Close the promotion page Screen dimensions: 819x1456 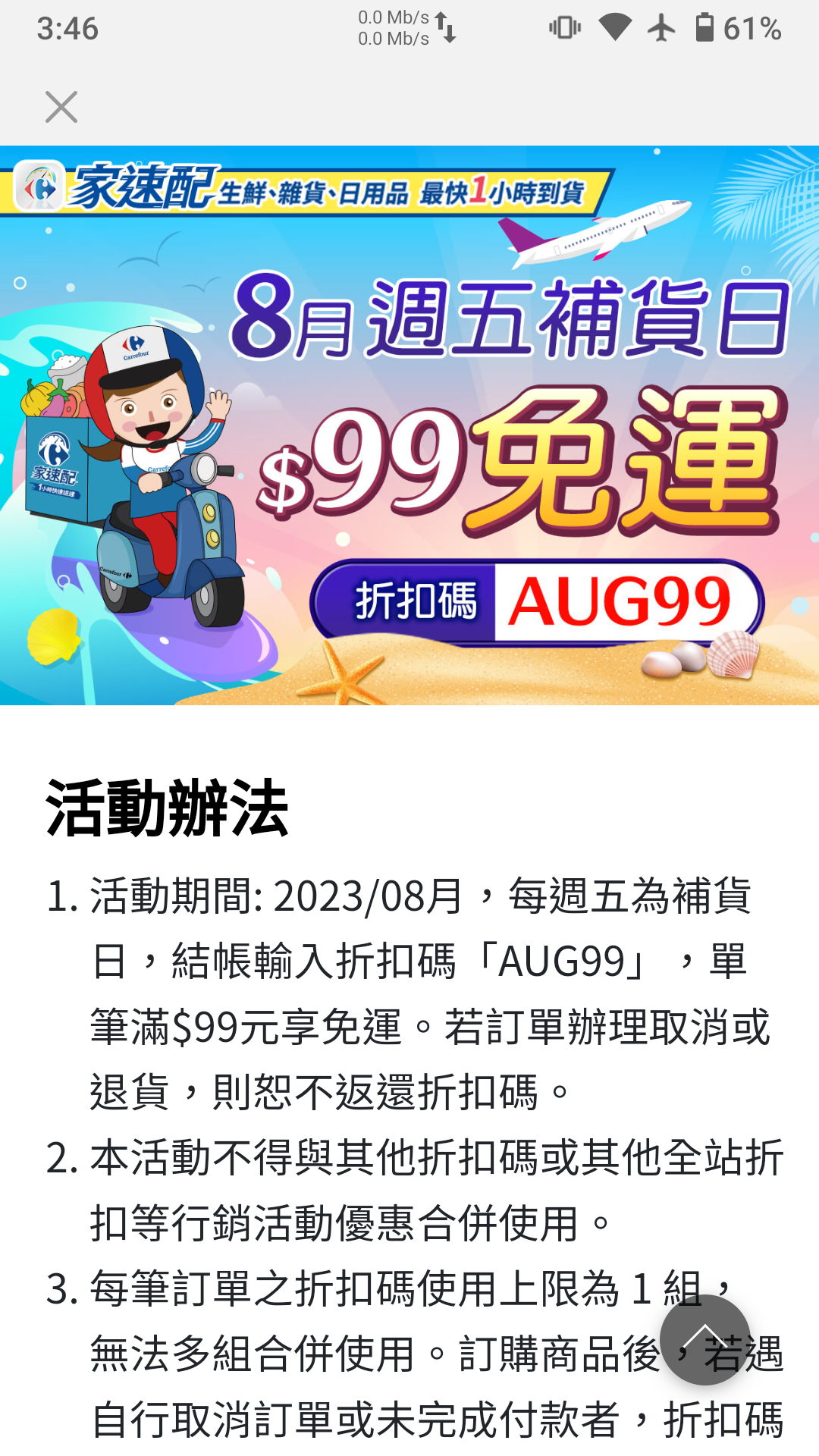pyautogui.click(x=61, y=107)
